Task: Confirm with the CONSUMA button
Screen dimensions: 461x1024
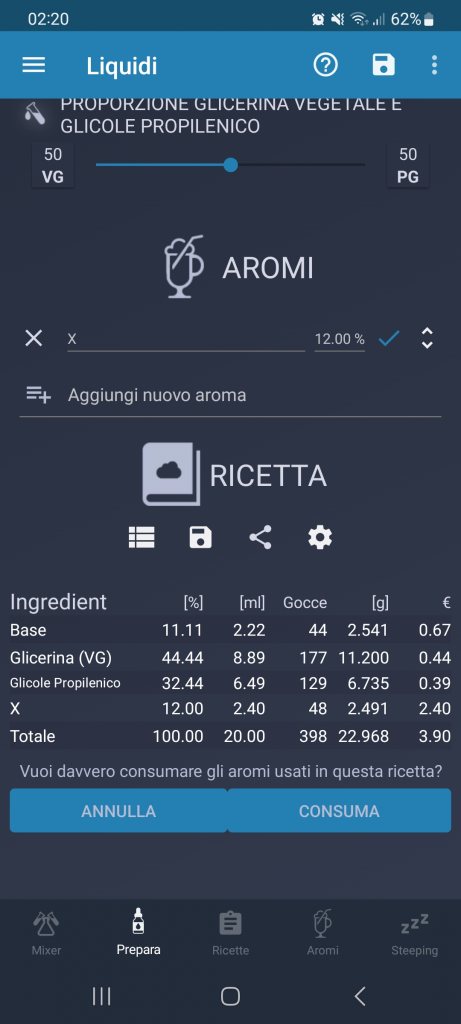Action: pos(339,810)
